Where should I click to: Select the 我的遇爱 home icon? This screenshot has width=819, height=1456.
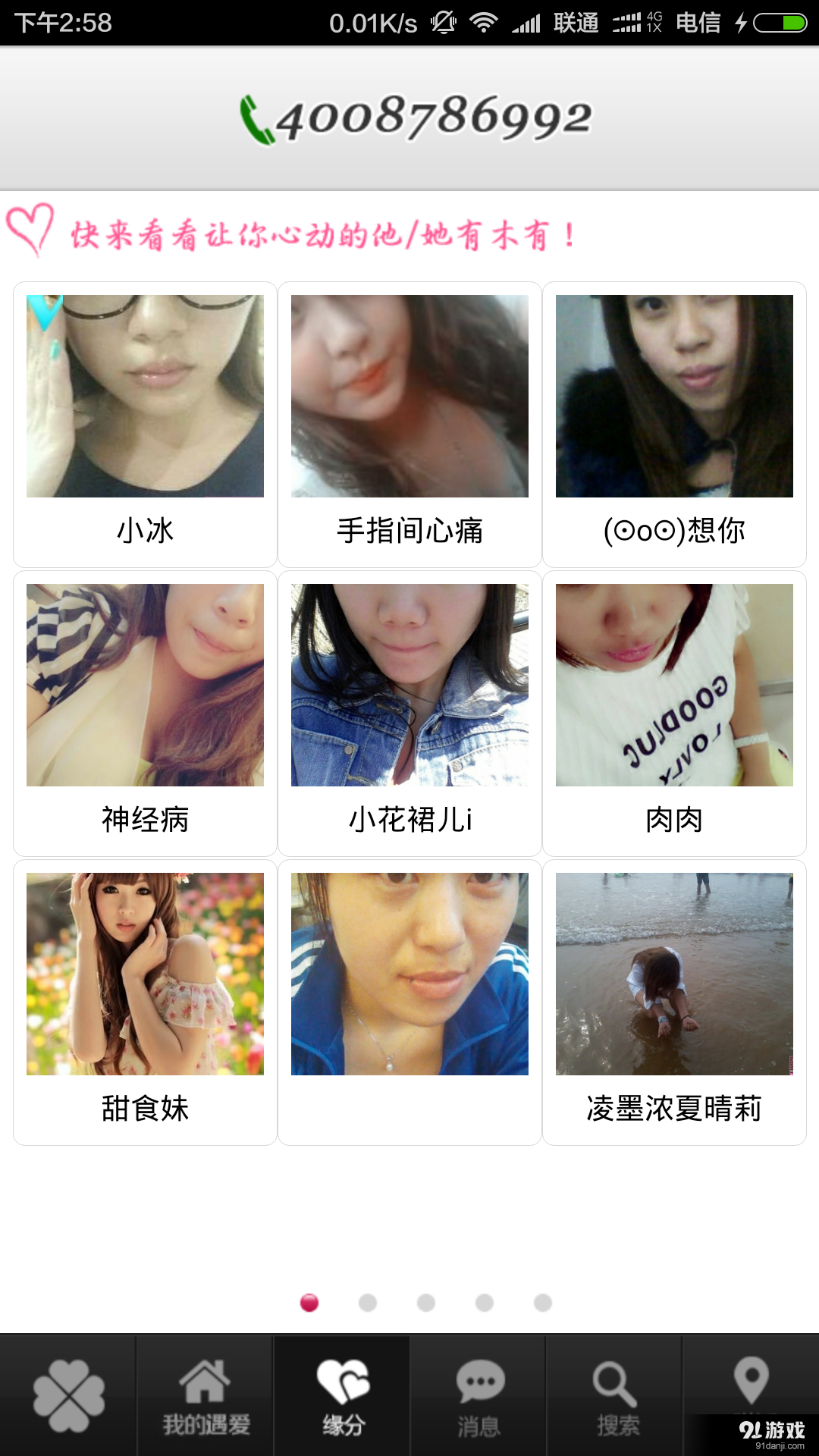pos(205,1380)
